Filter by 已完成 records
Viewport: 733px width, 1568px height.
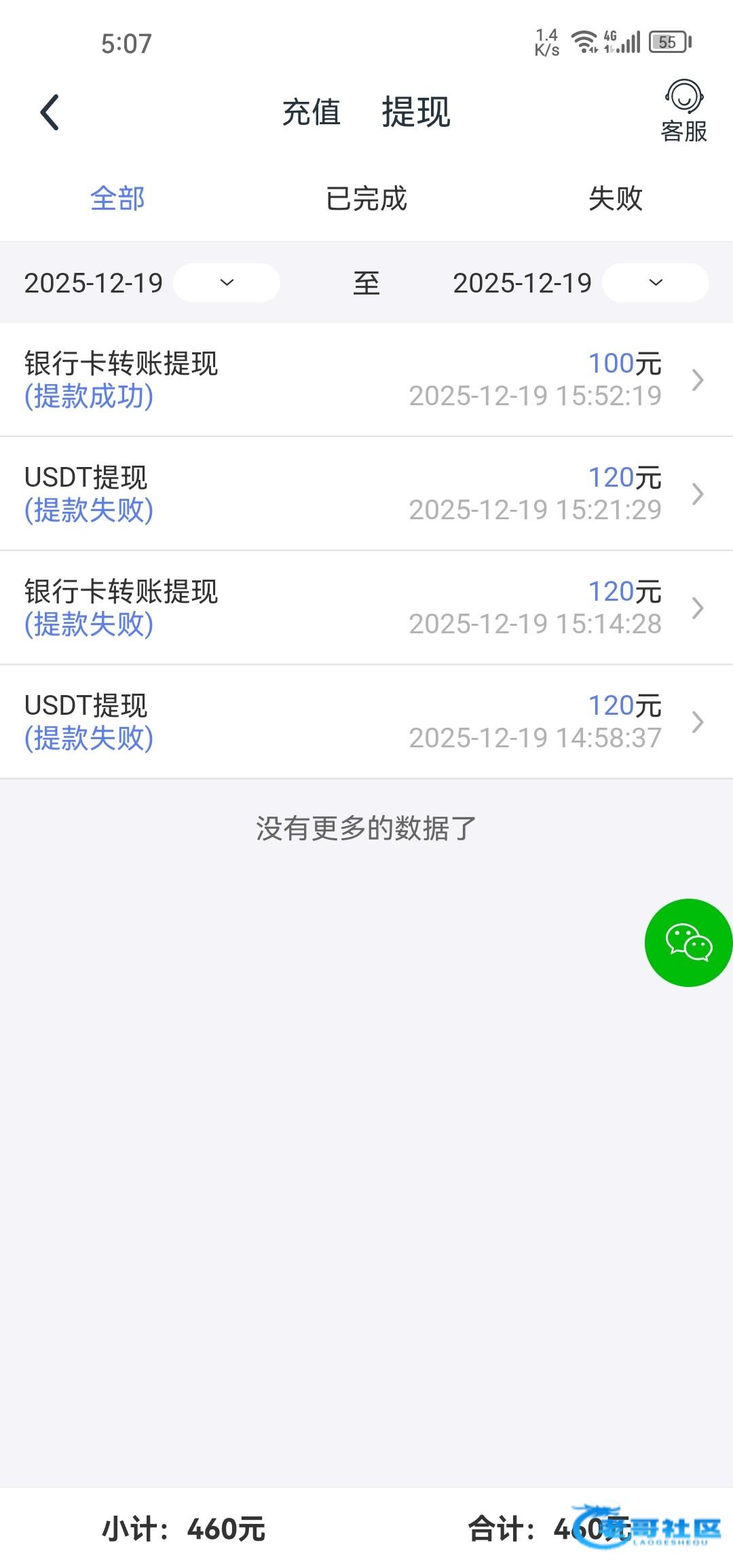(x=366, y=199)
